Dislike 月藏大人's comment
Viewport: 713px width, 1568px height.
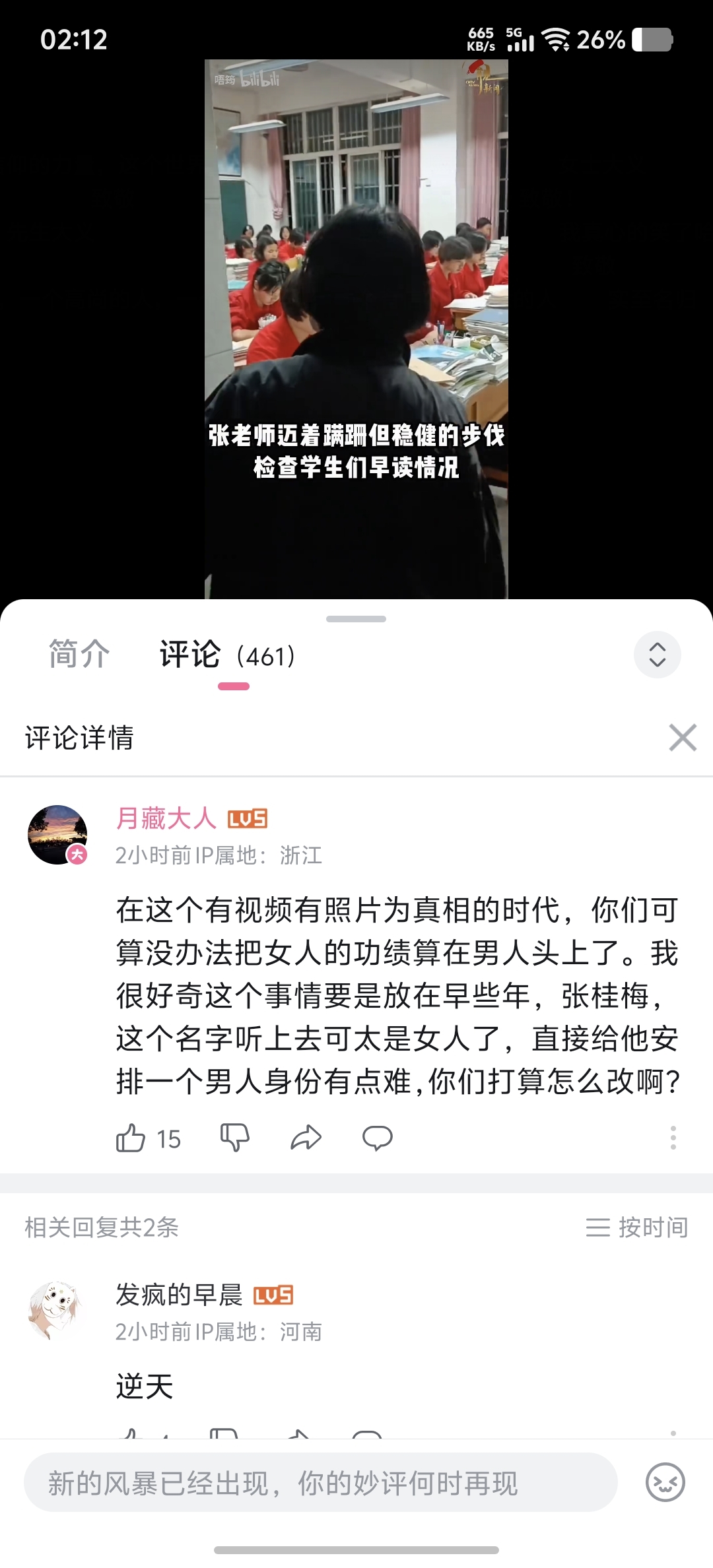pyautogui.click(x=234, y=1138)
